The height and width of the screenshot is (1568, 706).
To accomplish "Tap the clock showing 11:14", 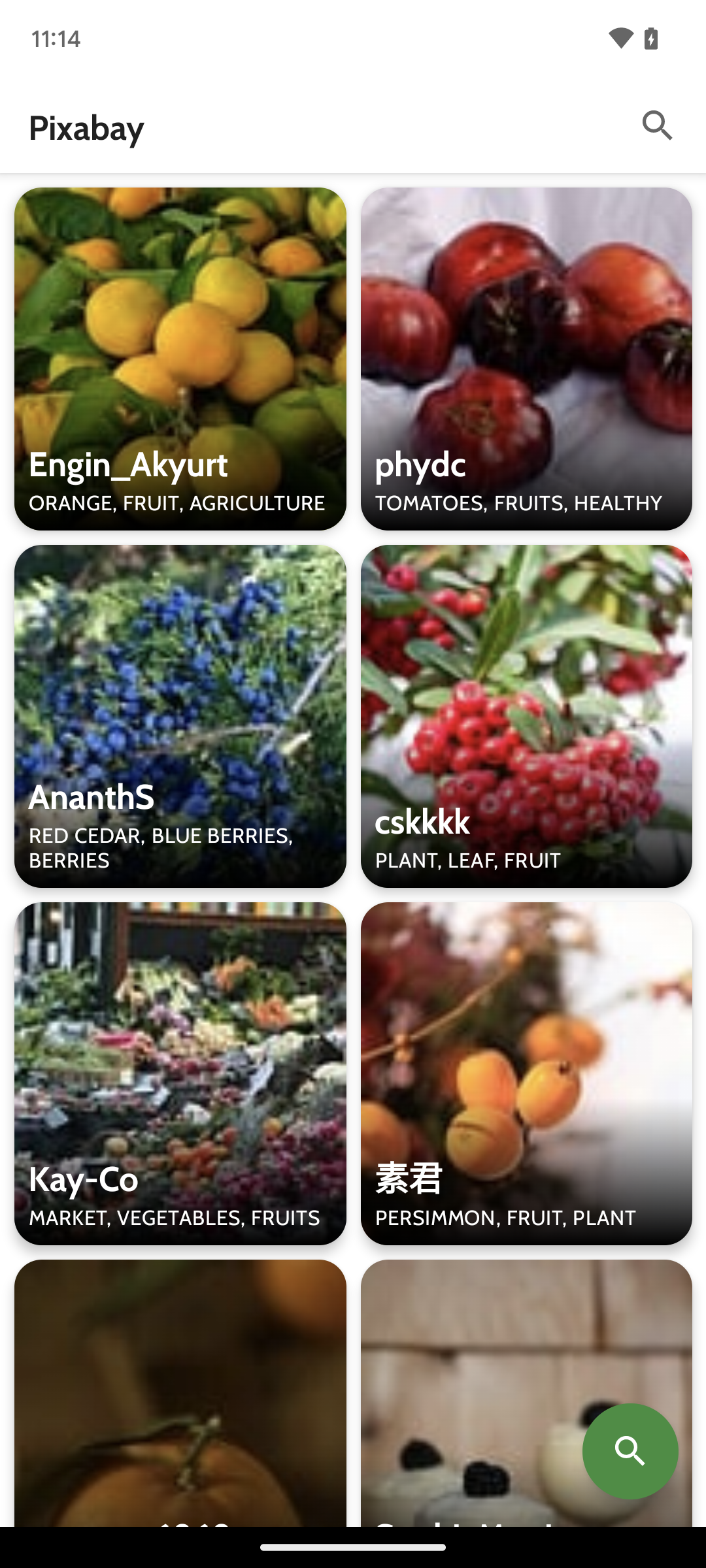I will click(x=56, y=39).
